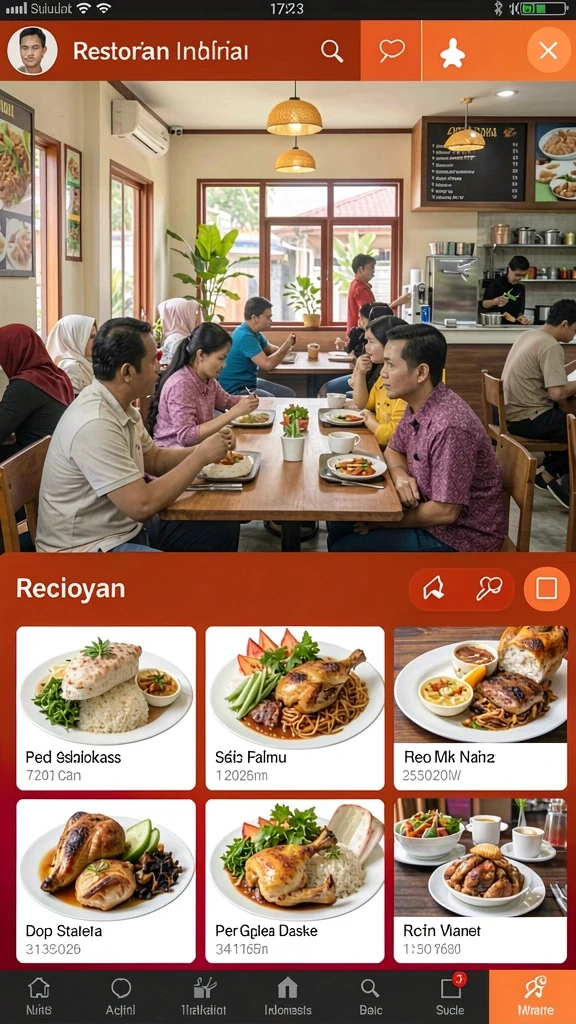Switch to the highlighted Wrante tab
The image size is (576, 1024).
click(533, 997)
